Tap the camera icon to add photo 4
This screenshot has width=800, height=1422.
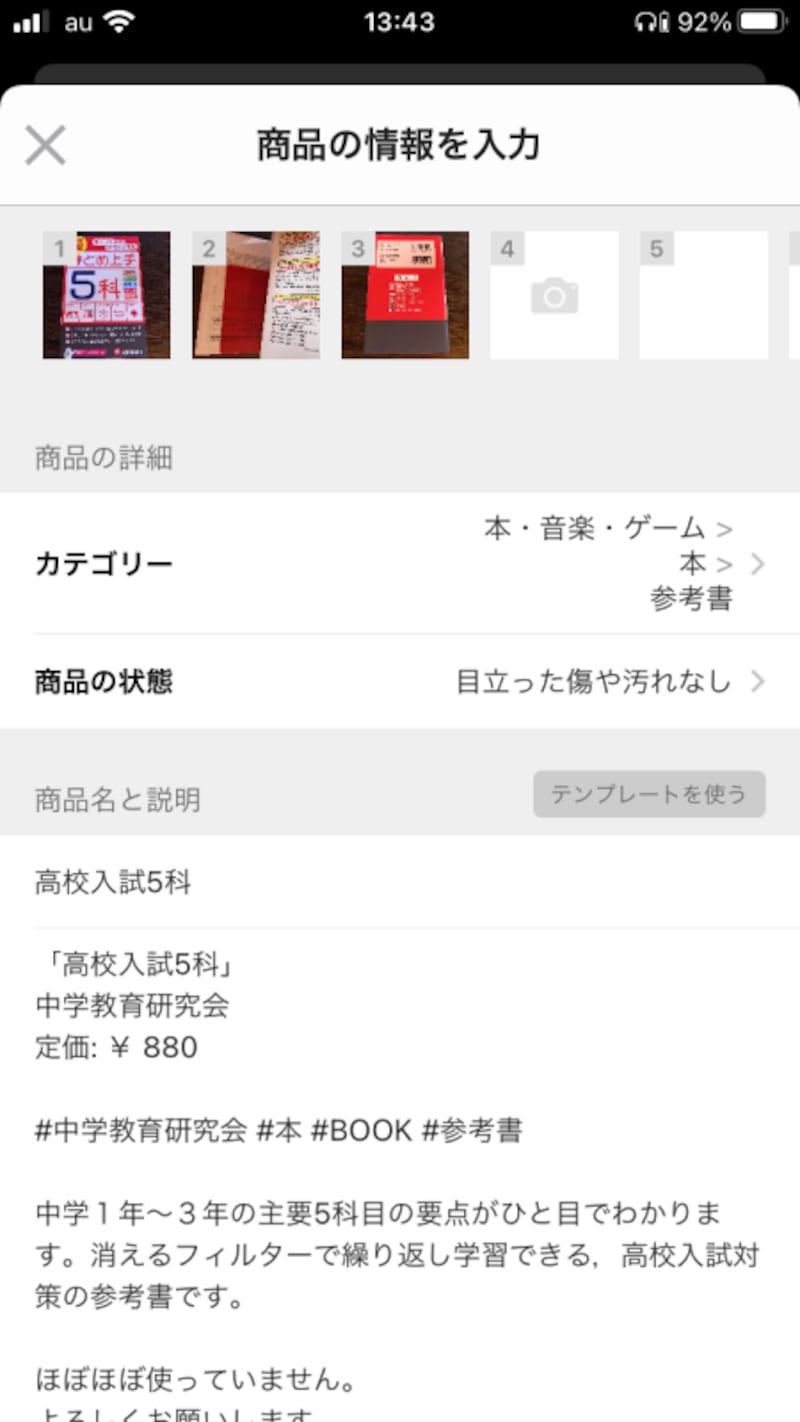[553, 294]
